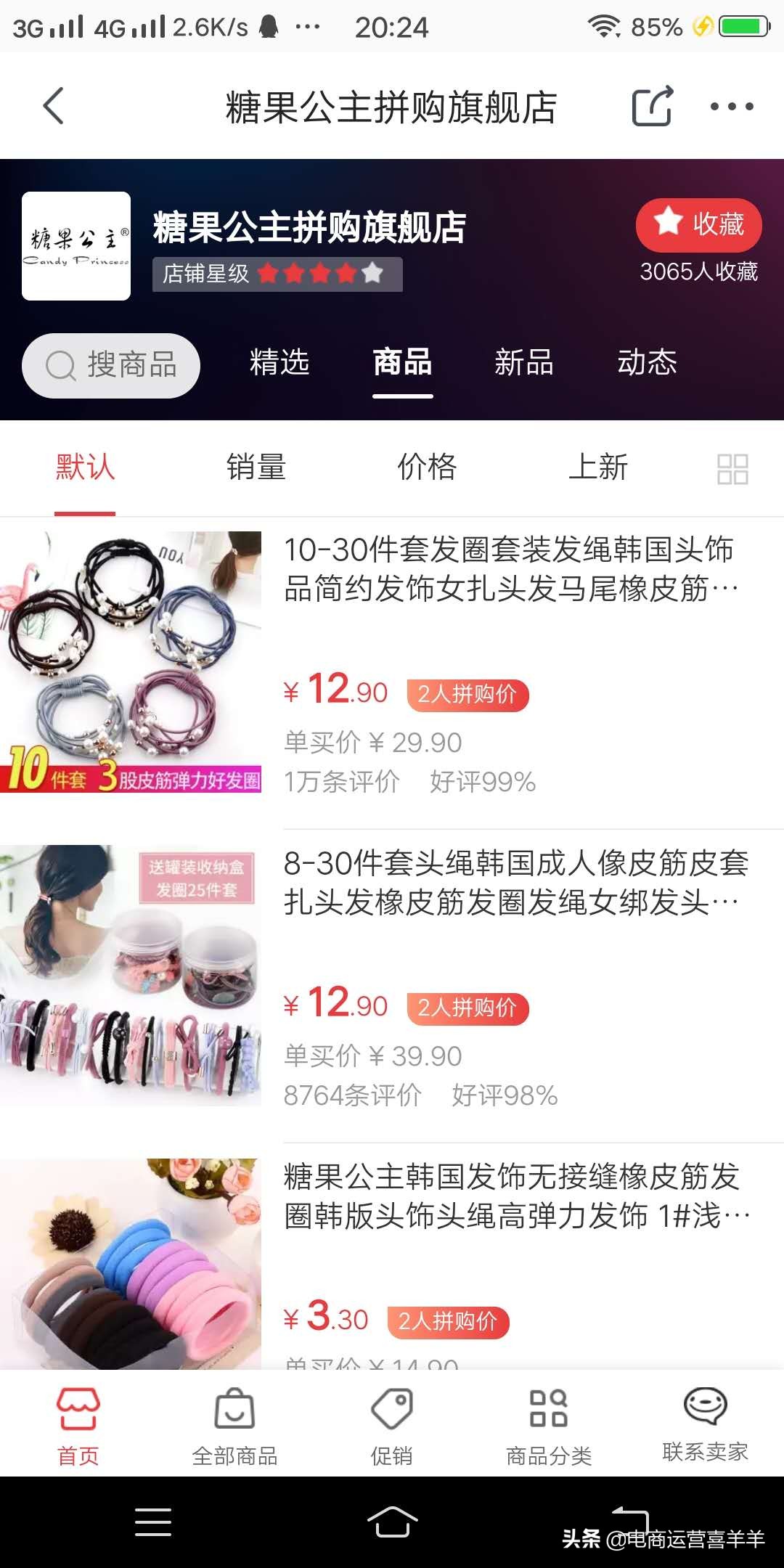Select the 默认 sorting option

click(85, 468)
